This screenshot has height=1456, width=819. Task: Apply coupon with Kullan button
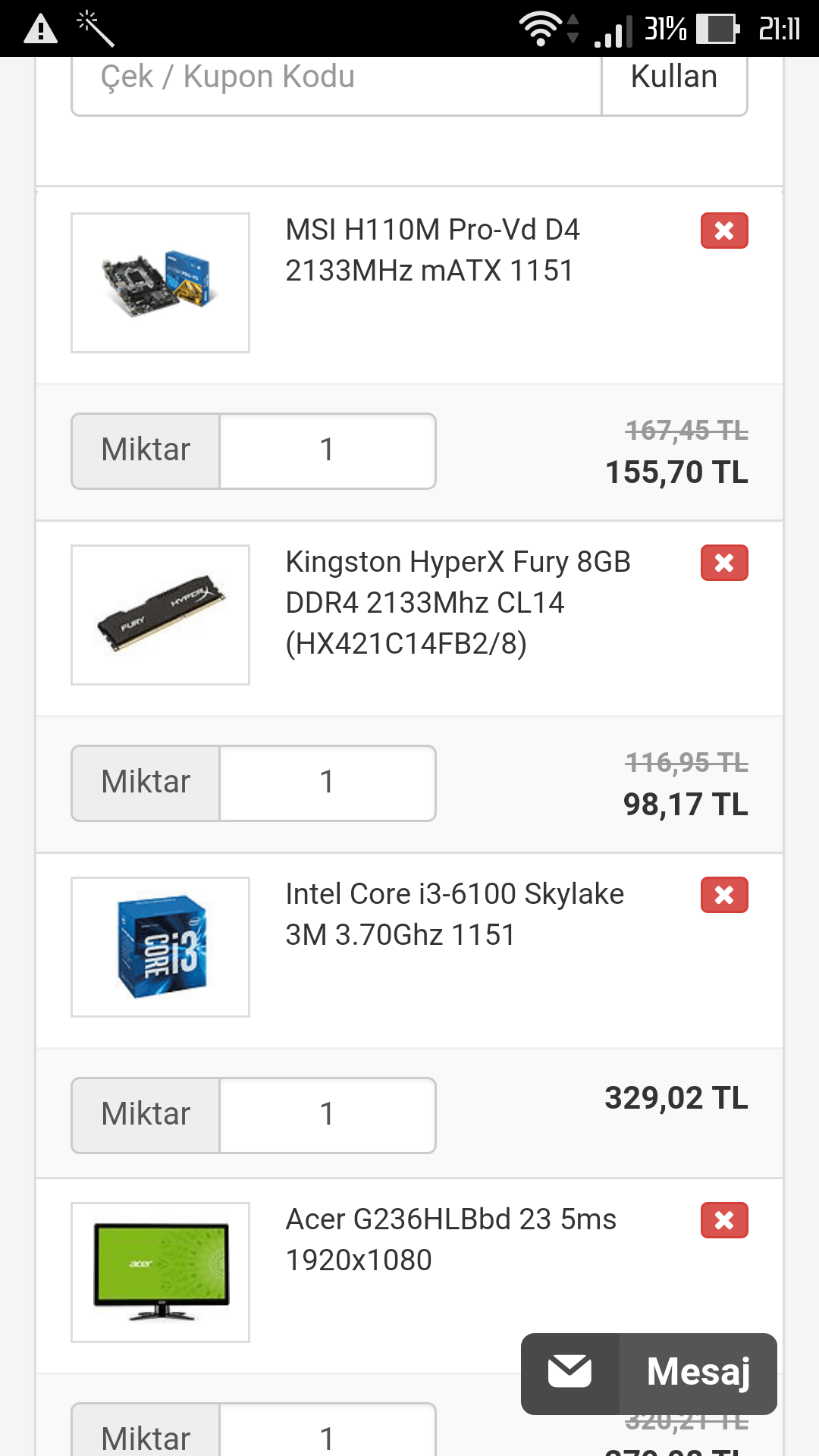[673, 79]
